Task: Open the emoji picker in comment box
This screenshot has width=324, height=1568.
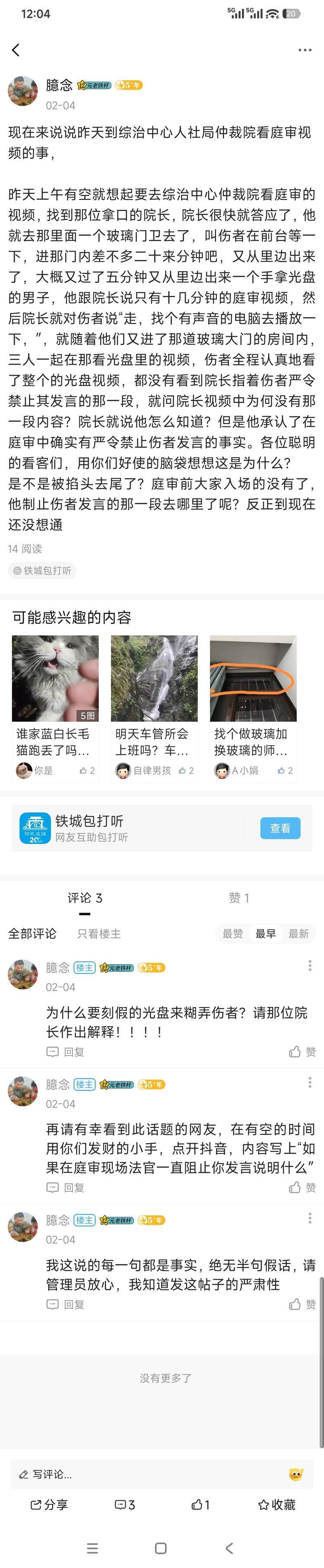Action: (296, 1474)
